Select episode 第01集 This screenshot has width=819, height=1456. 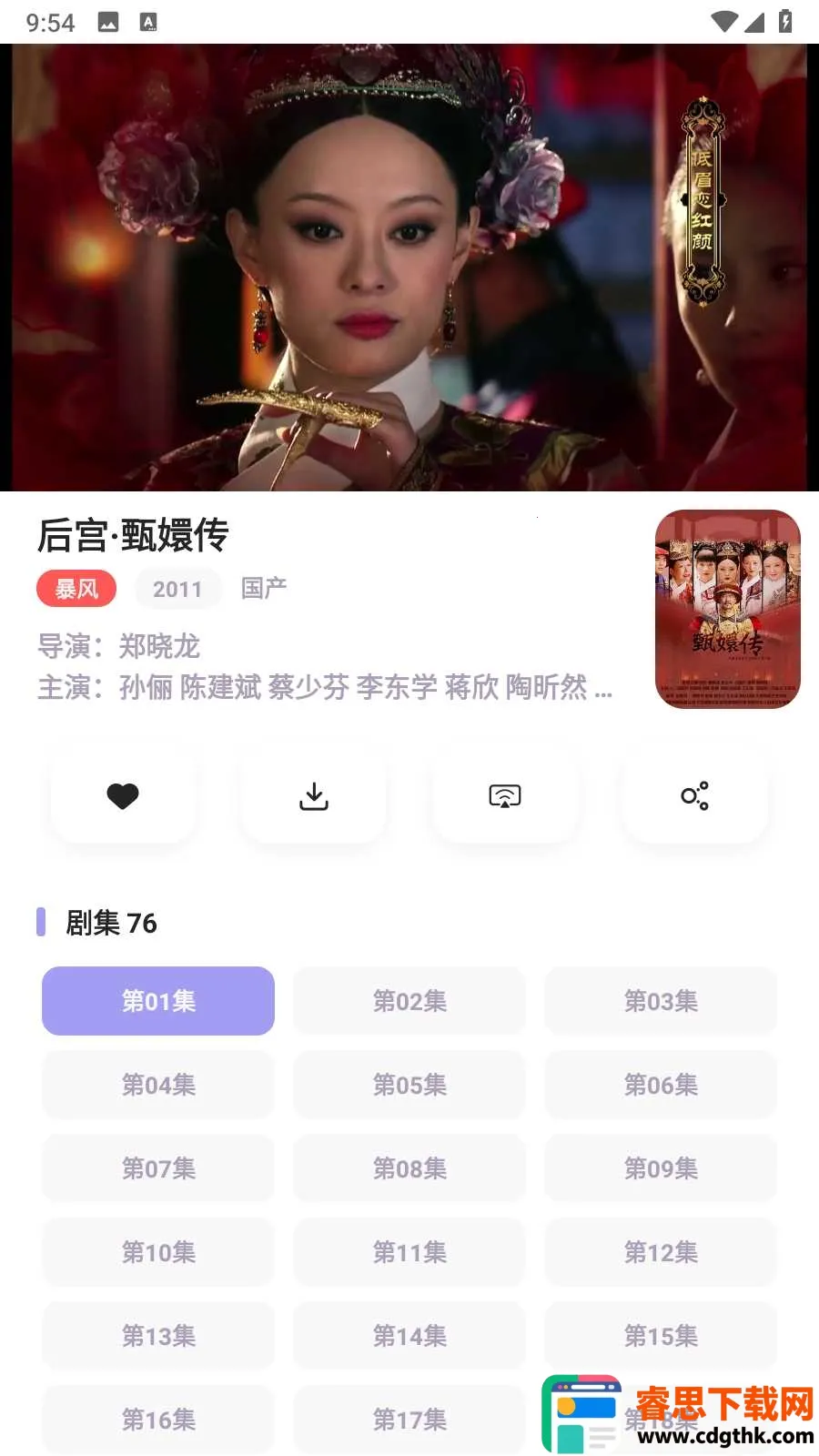pos(158,1001)
